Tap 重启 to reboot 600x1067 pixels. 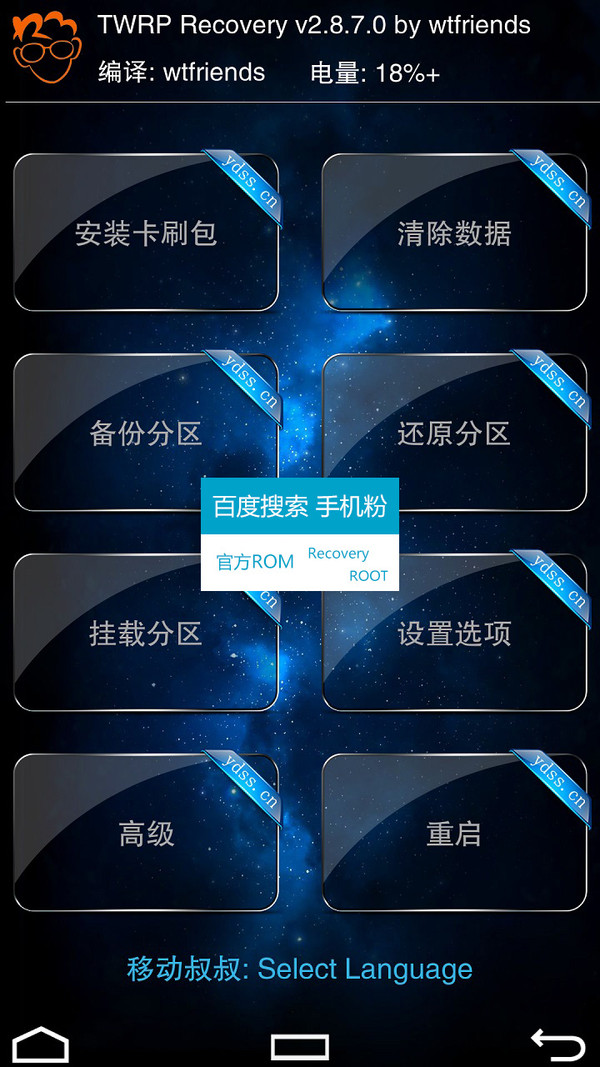tap(454, 833)
